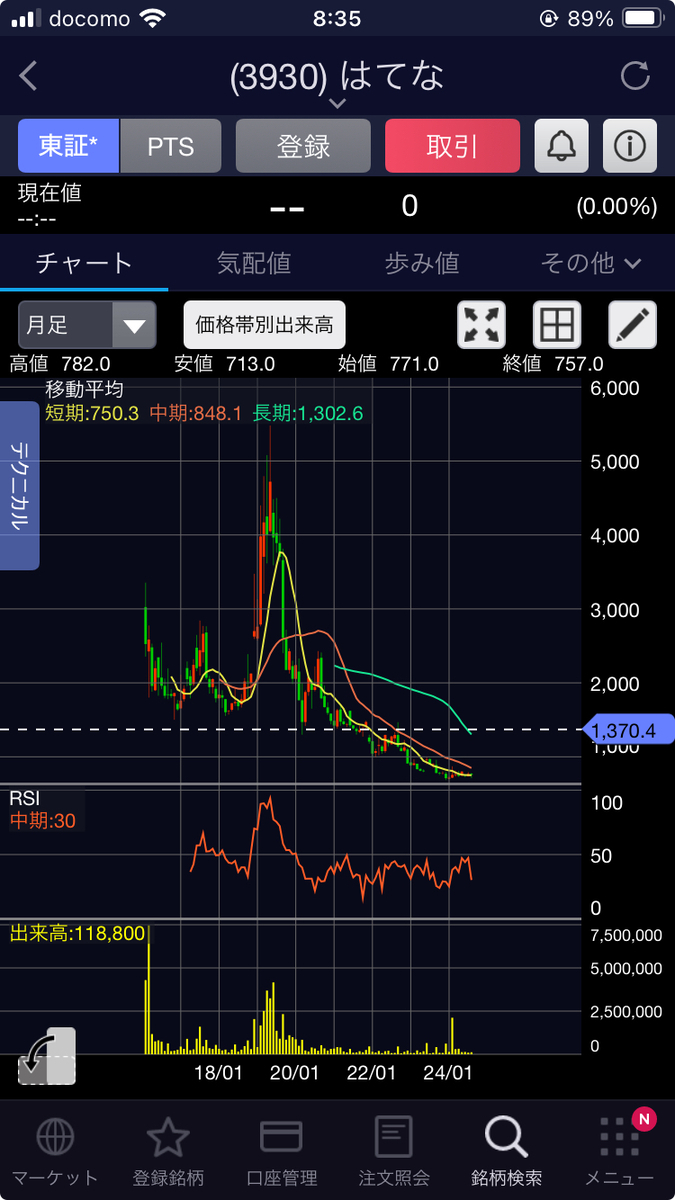
Task: Refresh the stock quote data
Action: (635, 76)
